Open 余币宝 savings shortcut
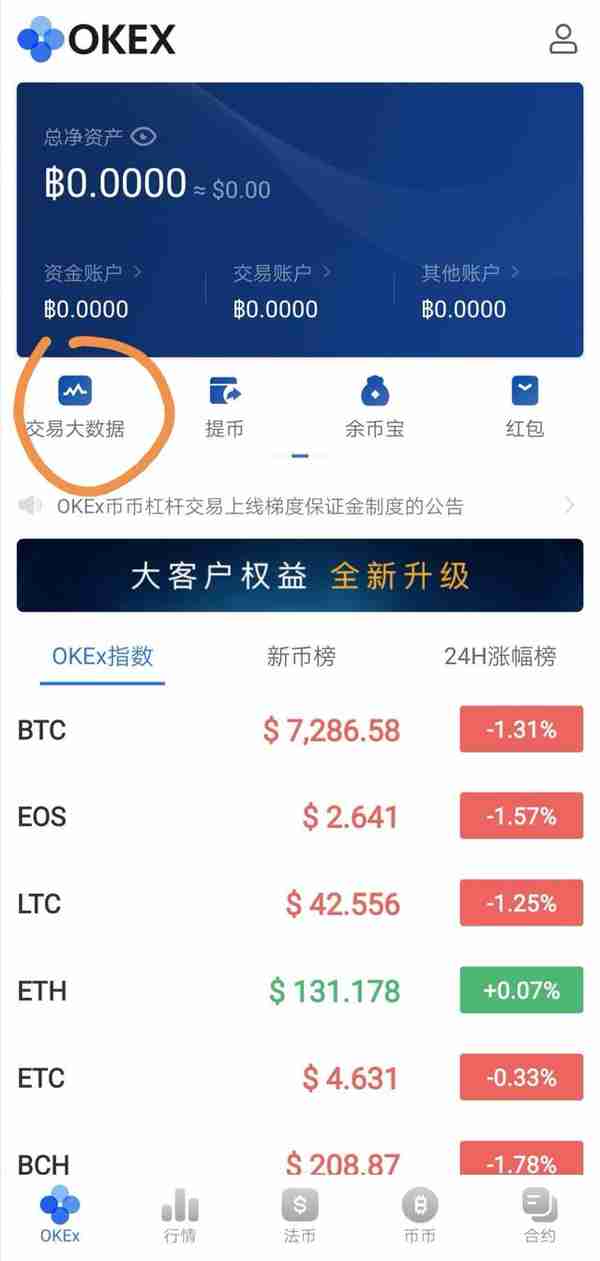 (375, 408)
